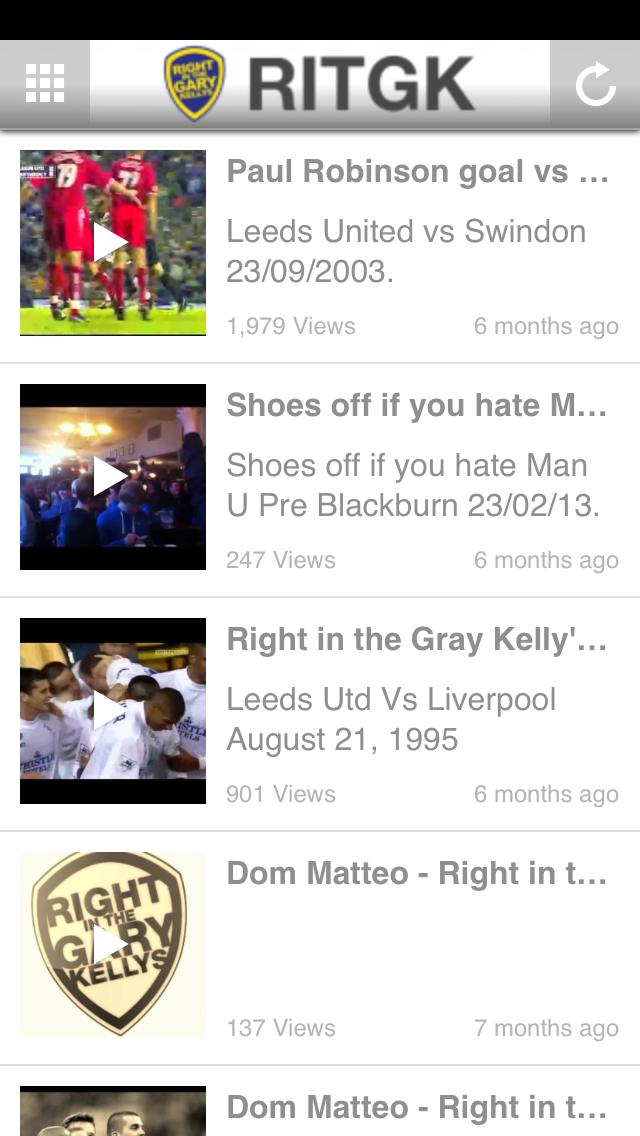Play the Shoes off if you hate video
Screen dimensions: 640x1136
click(x=112, y=477)
